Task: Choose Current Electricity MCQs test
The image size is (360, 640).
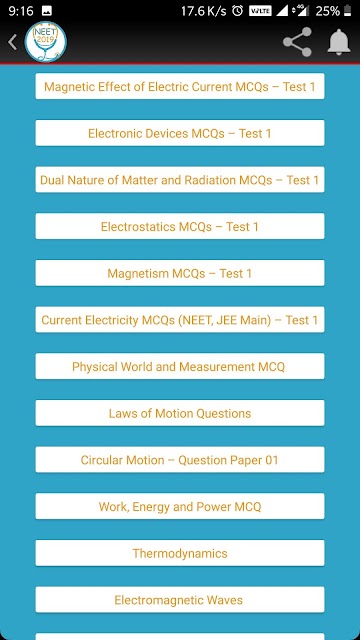Action: 180,320
